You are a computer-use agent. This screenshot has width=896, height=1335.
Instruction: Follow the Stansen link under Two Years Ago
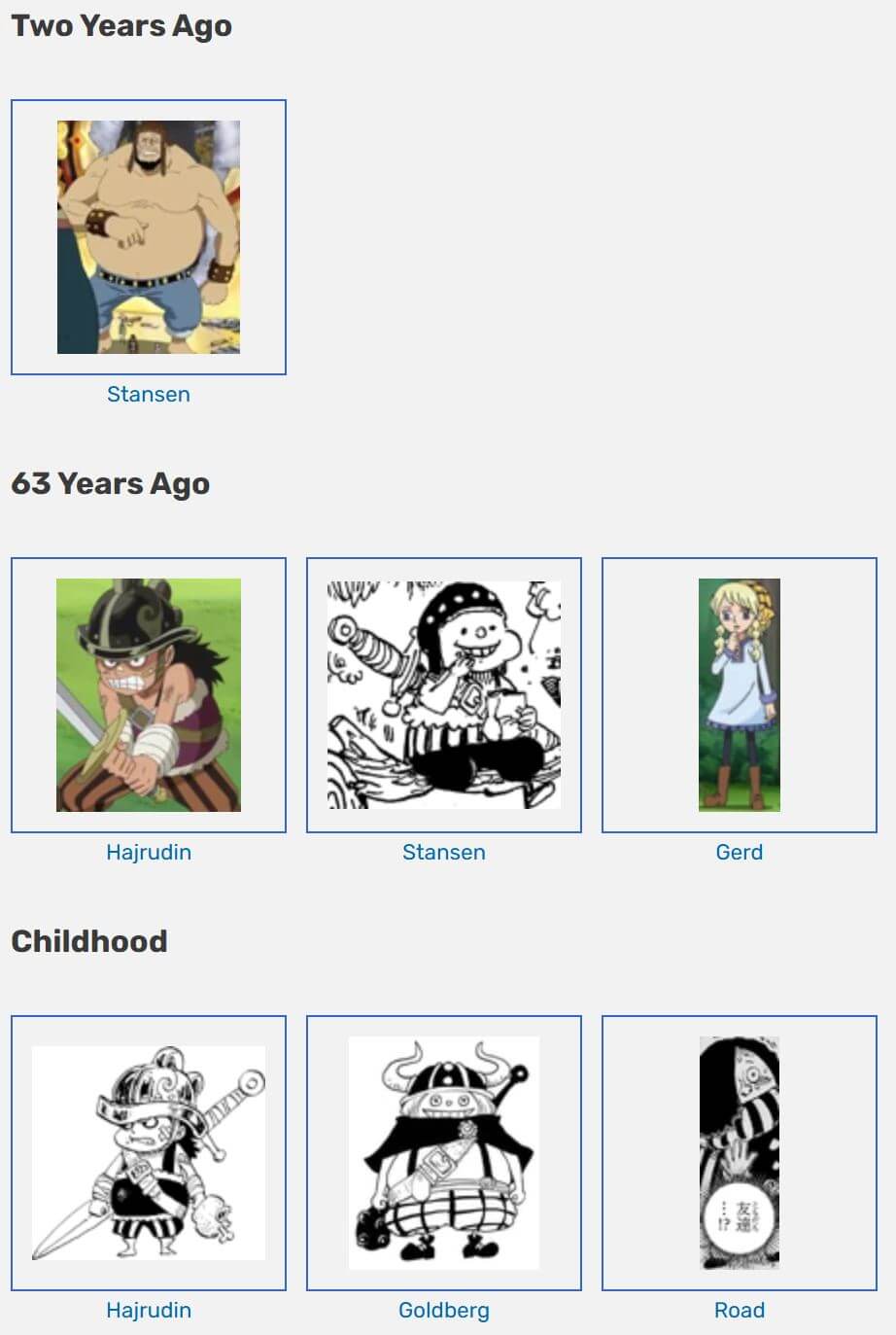149,394
